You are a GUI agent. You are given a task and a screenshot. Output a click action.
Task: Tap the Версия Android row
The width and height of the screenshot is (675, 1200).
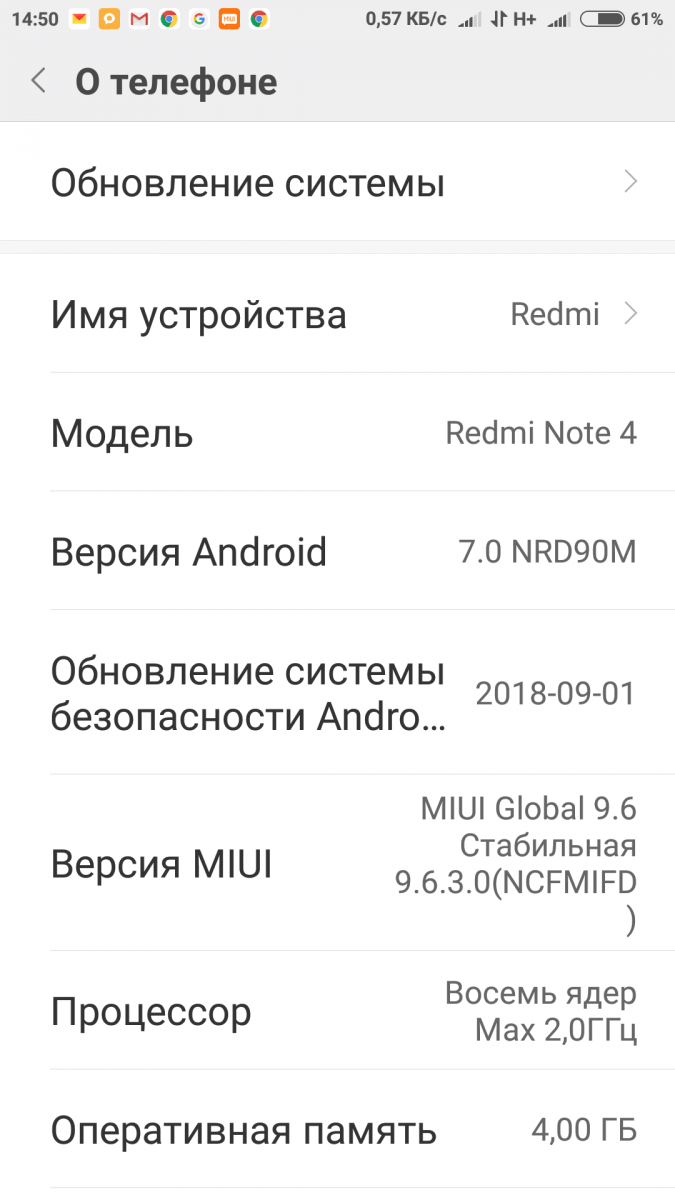click(337, 551)
